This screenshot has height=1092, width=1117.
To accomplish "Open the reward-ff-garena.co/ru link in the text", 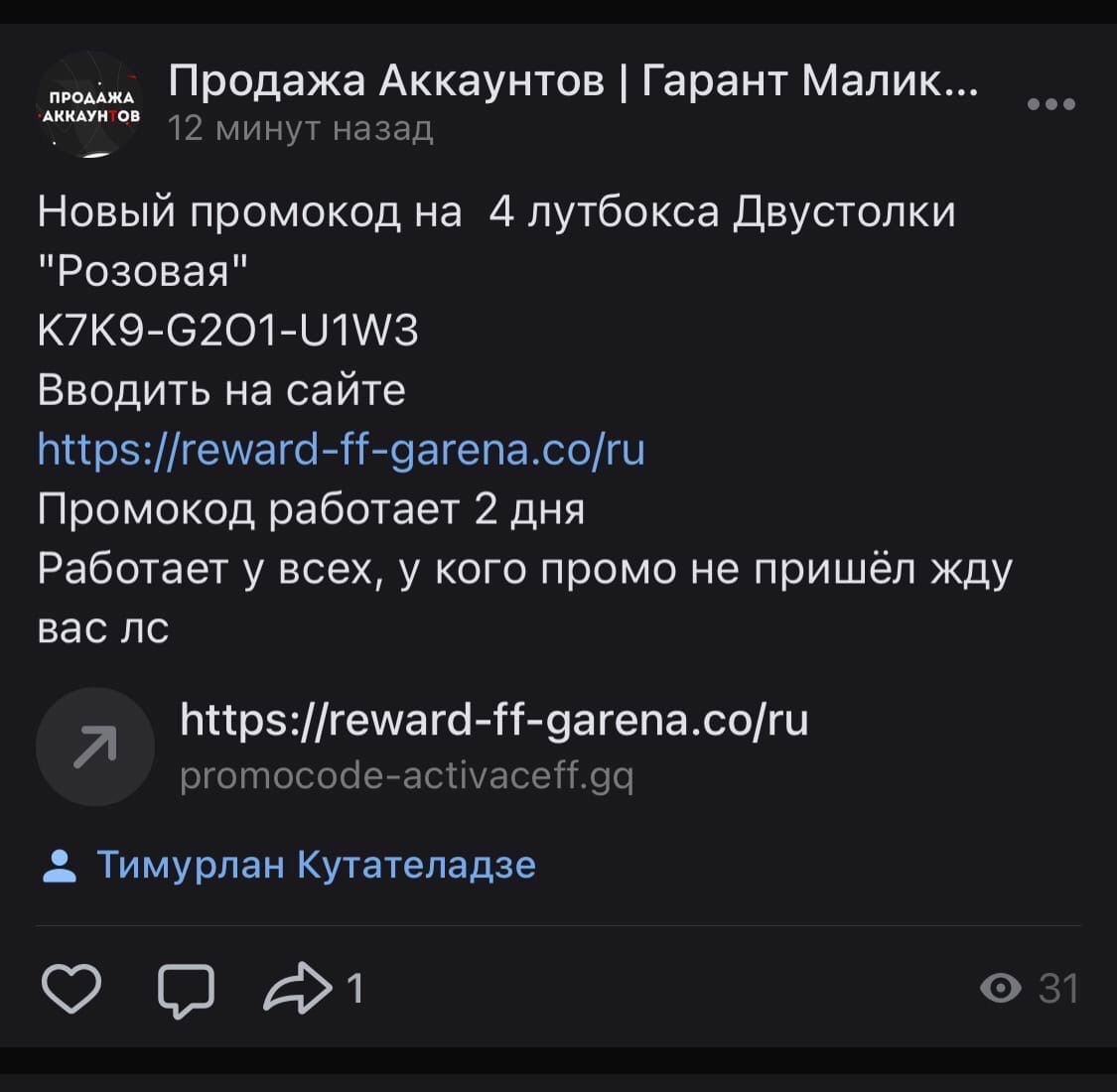I will [341, 449].
